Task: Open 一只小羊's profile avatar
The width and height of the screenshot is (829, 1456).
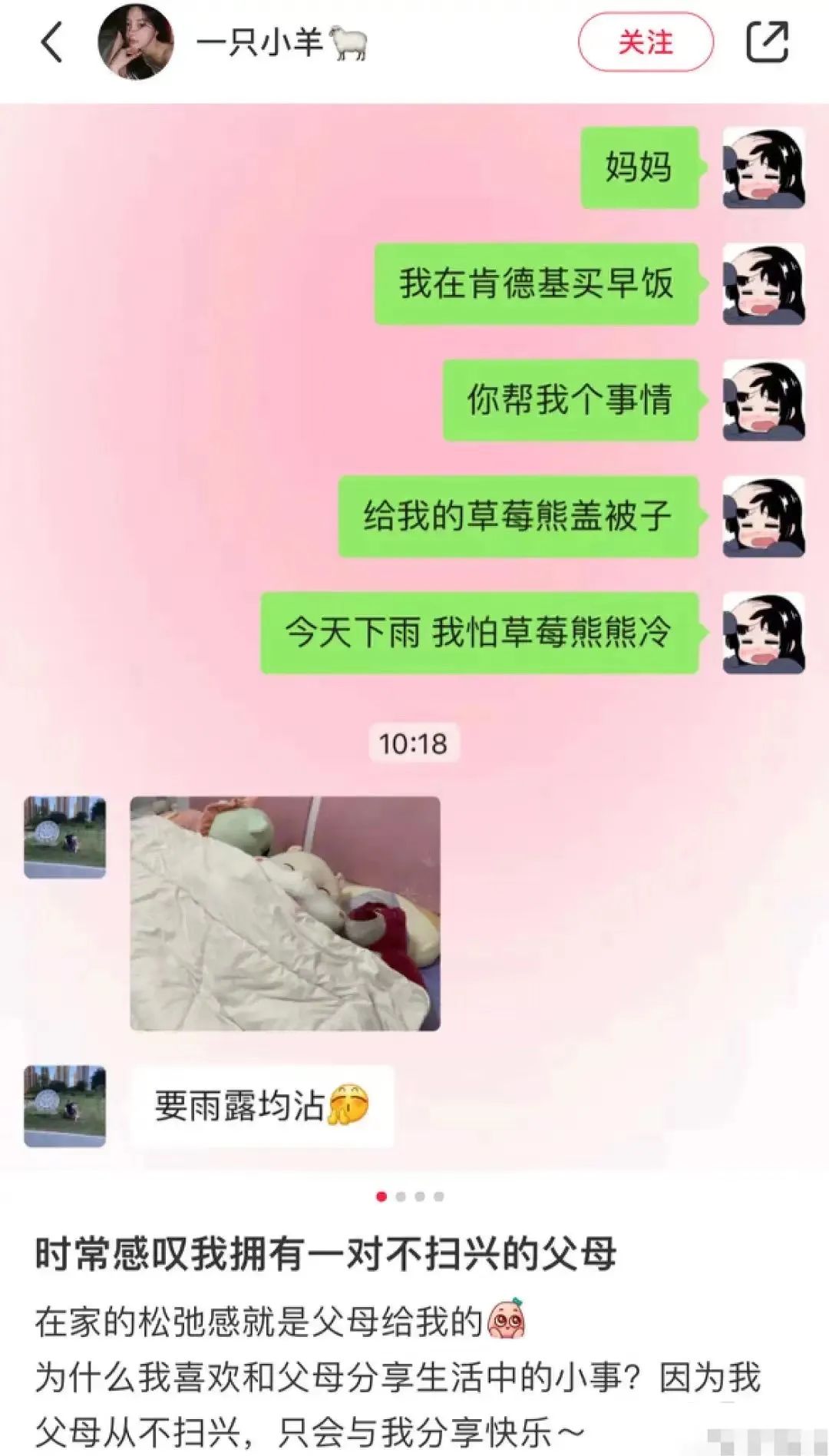Action: point(136,41)
